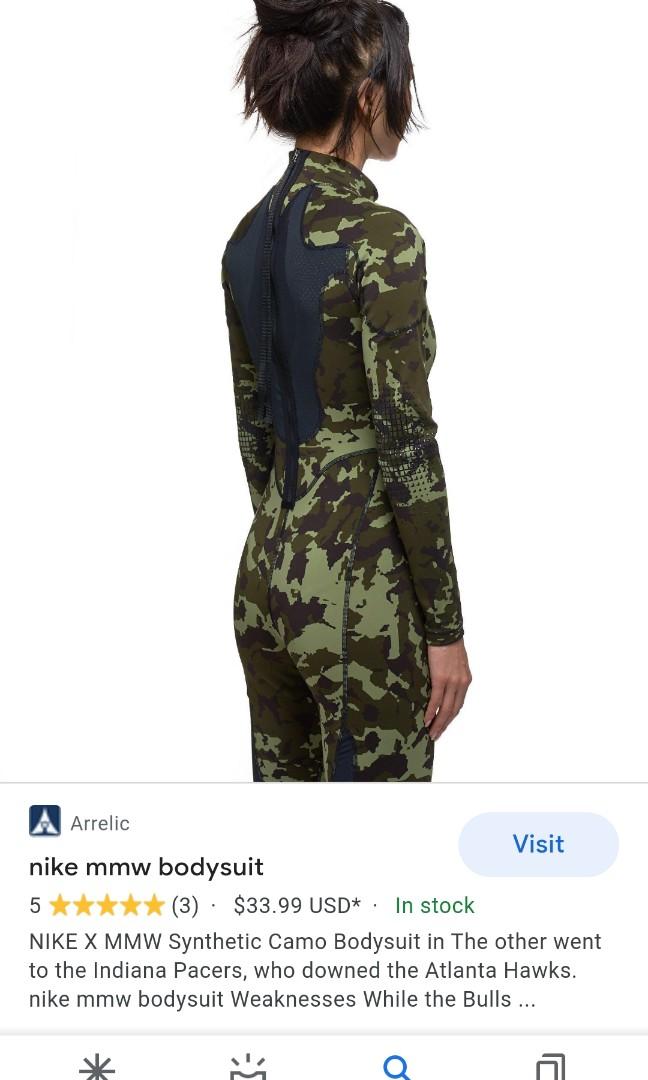
Task: Open the Collections updates tab
Action: (x=247, y=1066)
